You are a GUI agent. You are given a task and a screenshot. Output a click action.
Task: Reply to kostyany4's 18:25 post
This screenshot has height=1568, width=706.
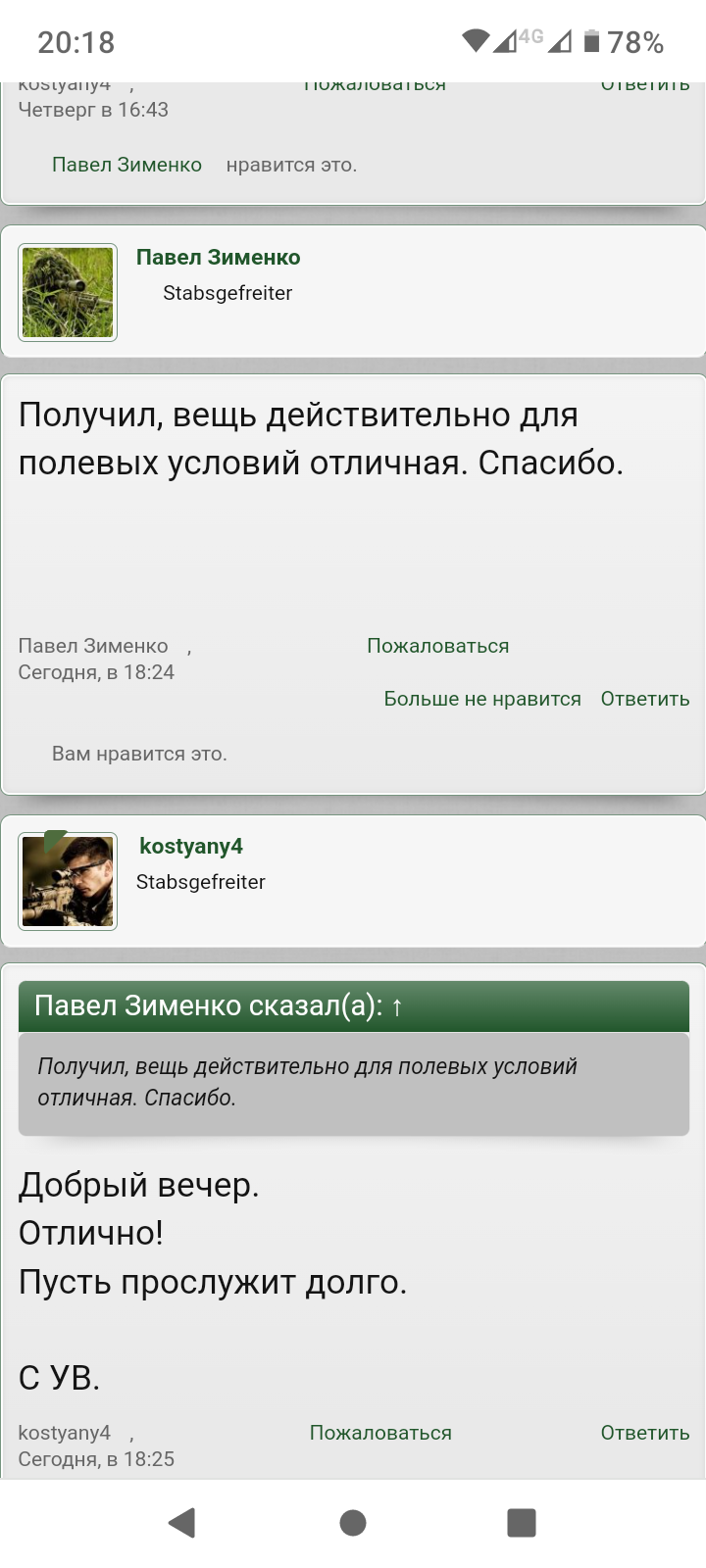pos(645,1433)
